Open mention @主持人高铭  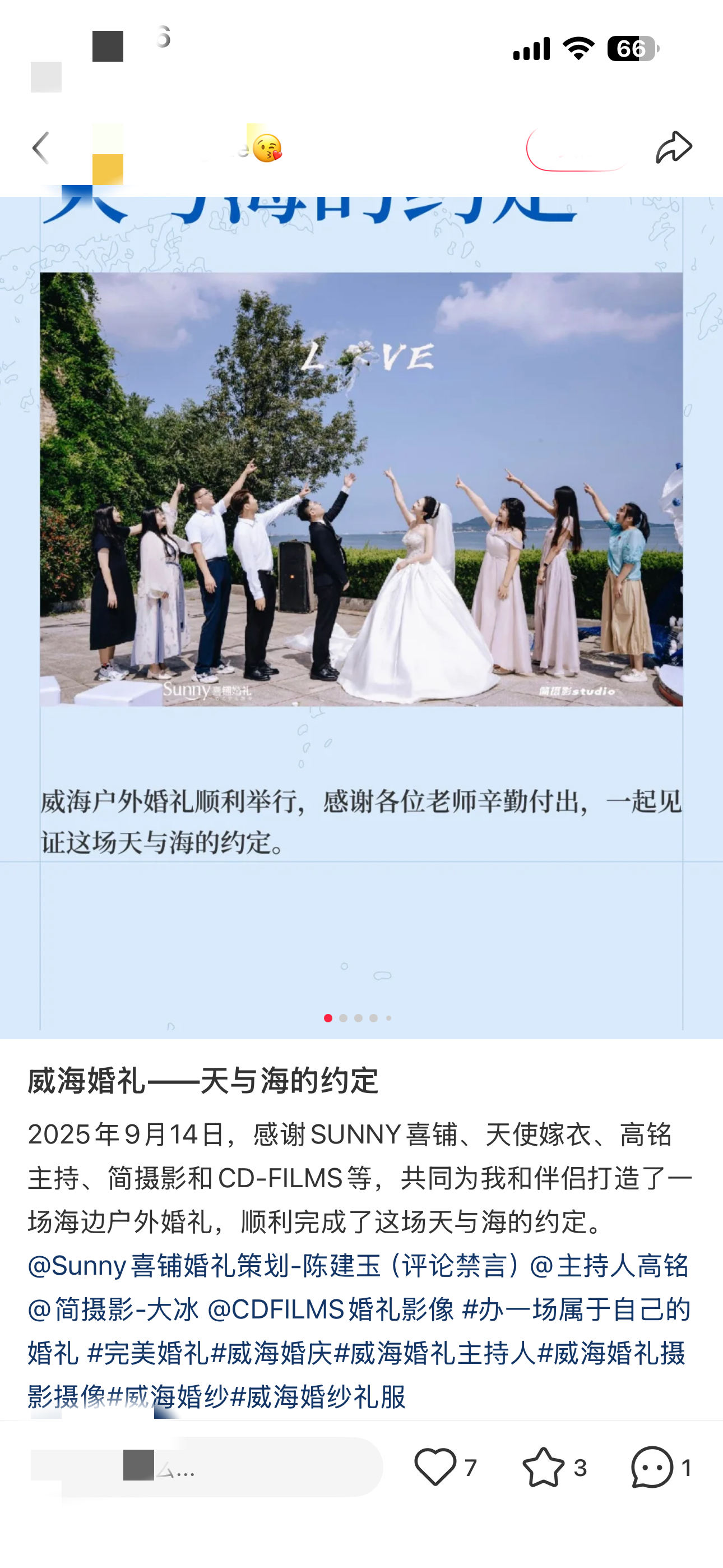pos(609,1266)
